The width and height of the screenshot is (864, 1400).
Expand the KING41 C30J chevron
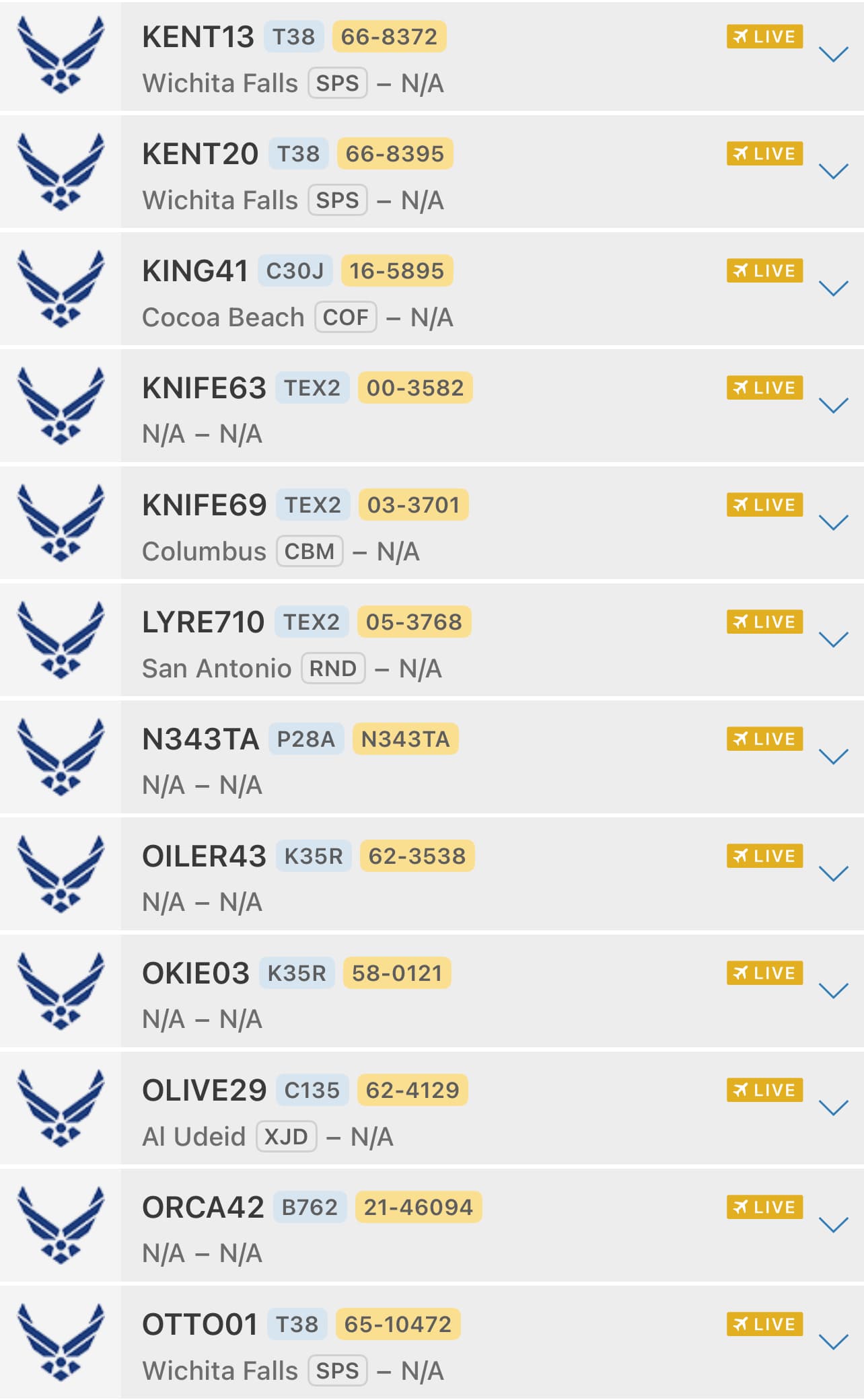click(x=833, y=289)
